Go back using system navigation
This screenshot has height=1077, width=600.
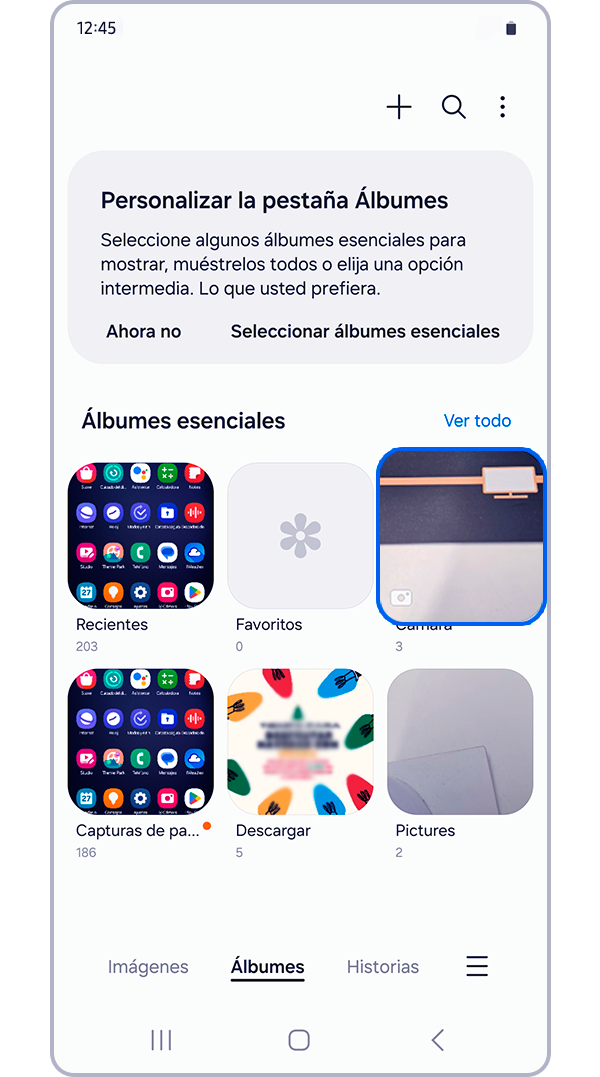[x=437, y=1040]
